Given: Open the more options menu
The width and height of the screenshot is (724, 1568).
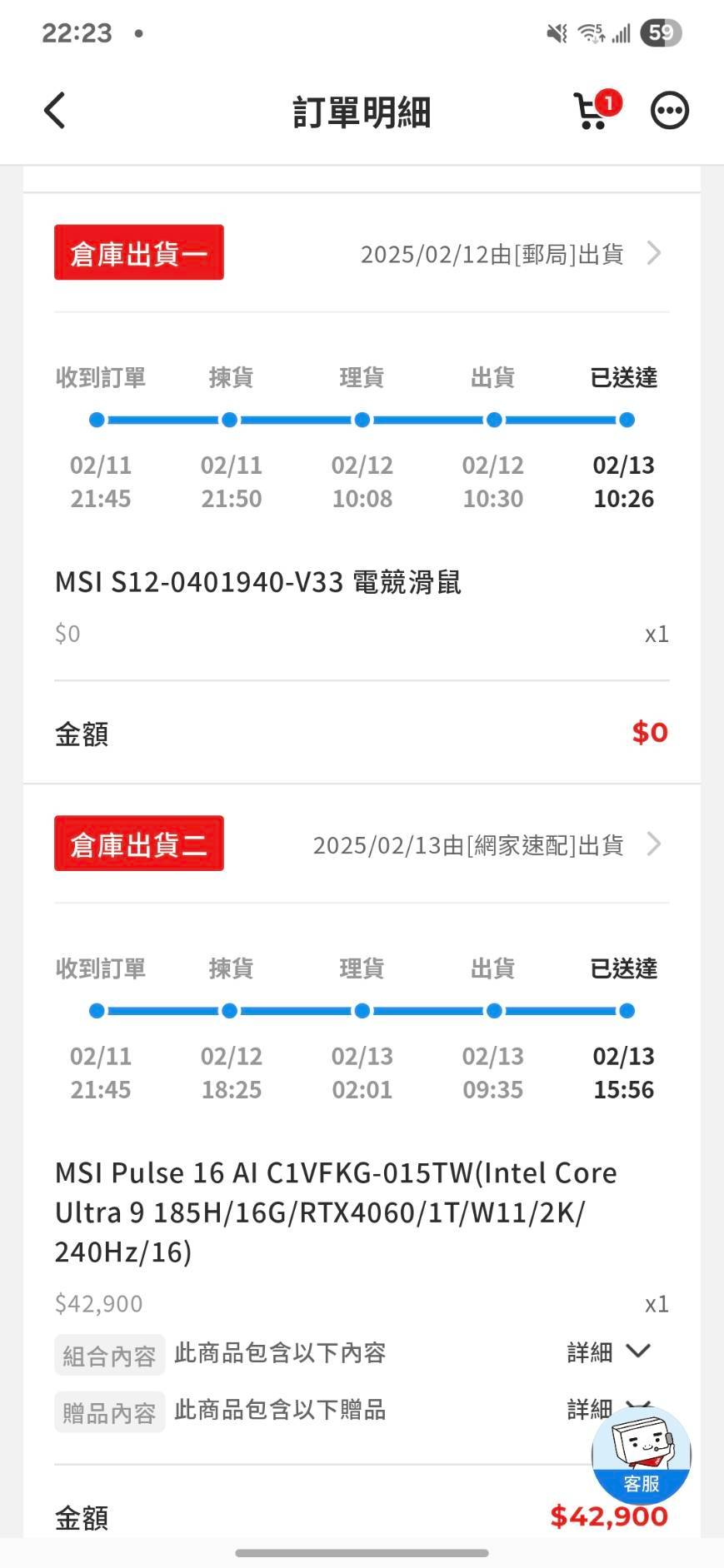Looking at the screenshot, I should [x=670, y=110].
